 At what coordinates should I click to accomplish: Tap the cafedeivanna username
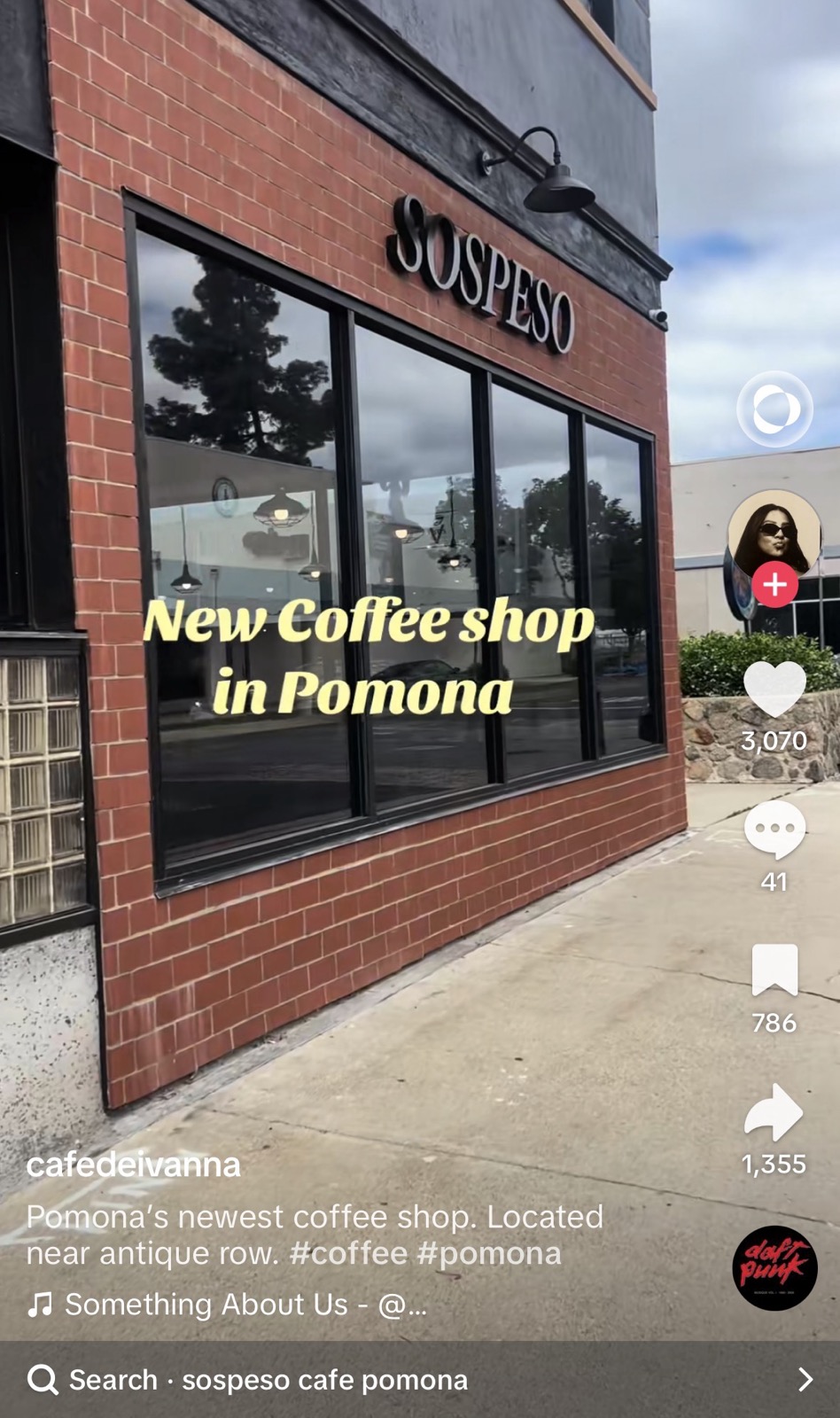click(x=133, y=1165)
